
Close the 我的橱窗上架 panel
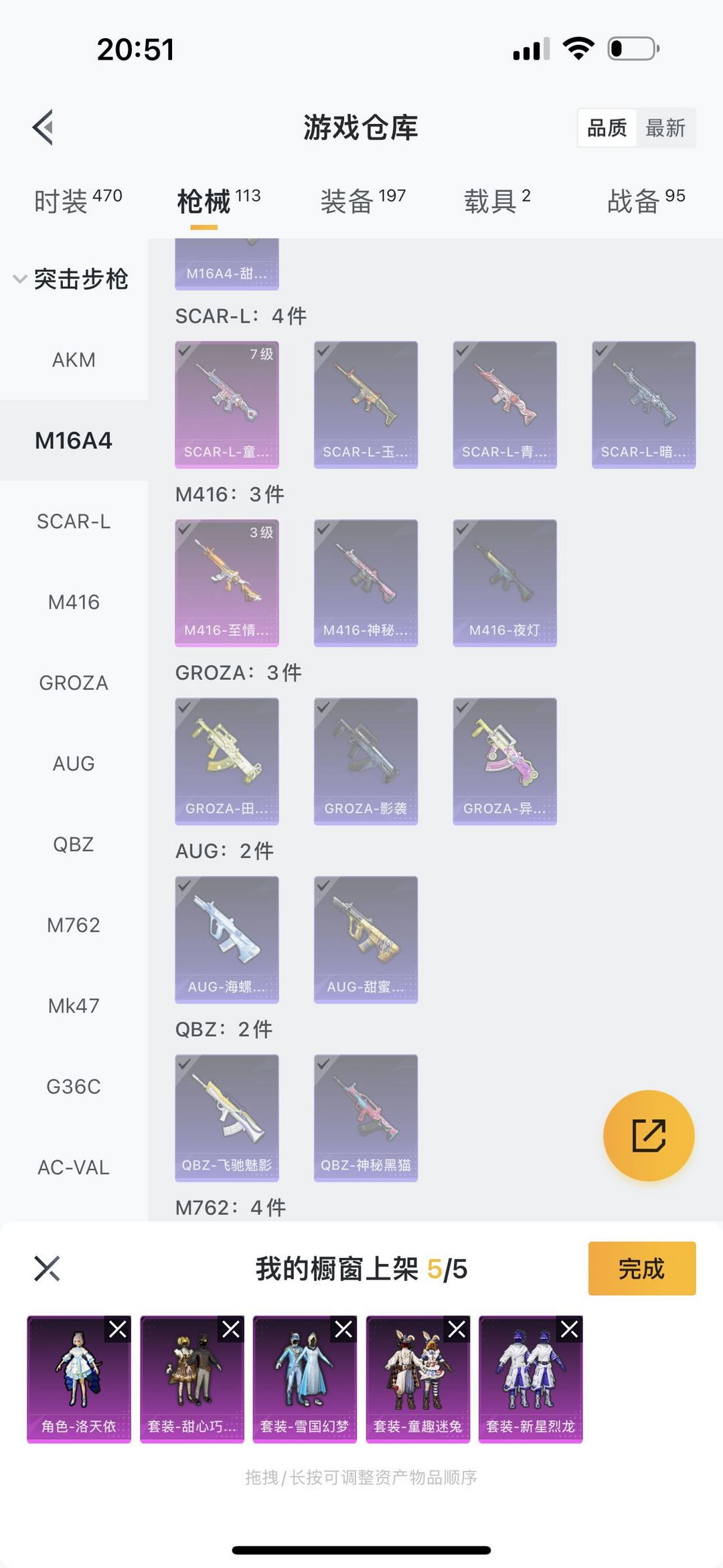point(47,1269)
